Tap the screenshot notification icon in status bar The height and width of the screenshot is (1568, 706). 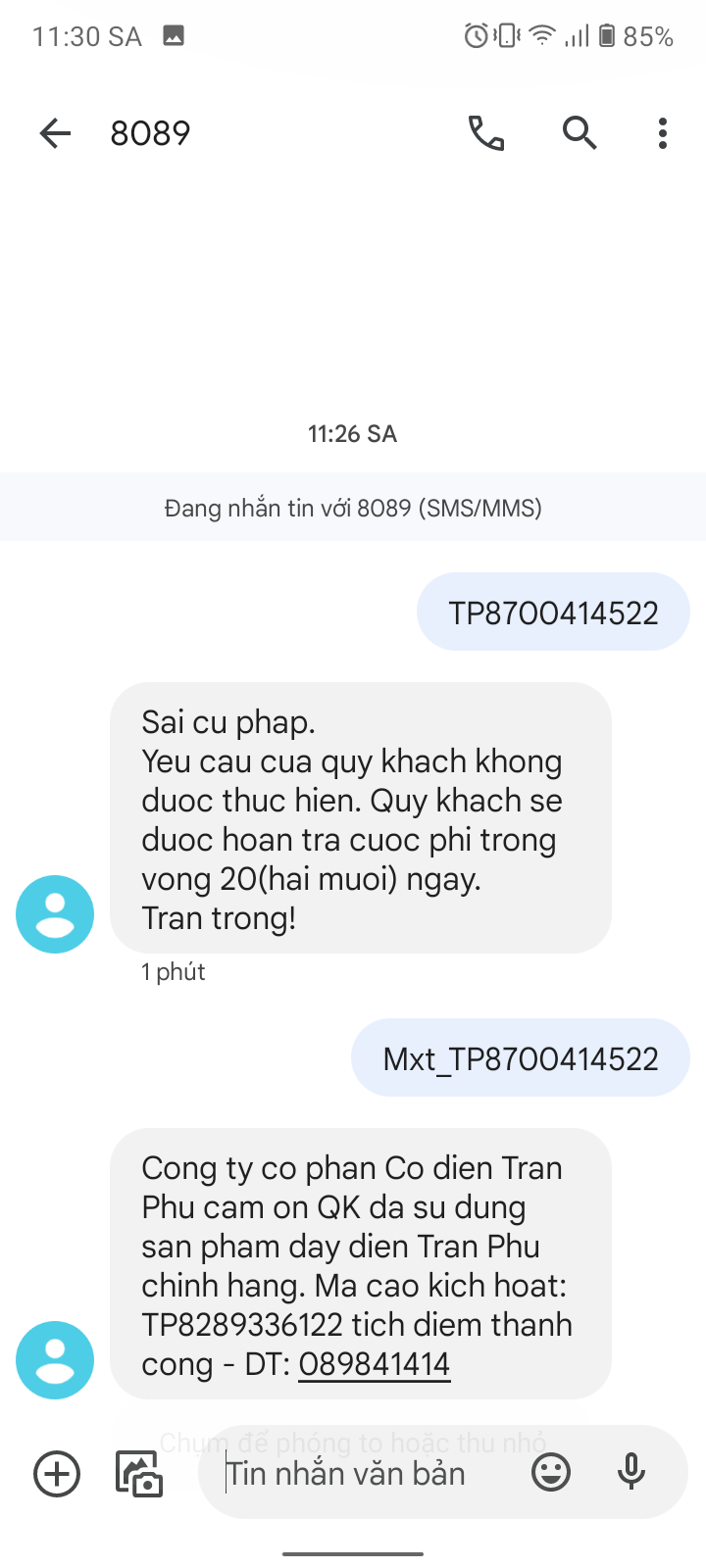click(175, 35)
